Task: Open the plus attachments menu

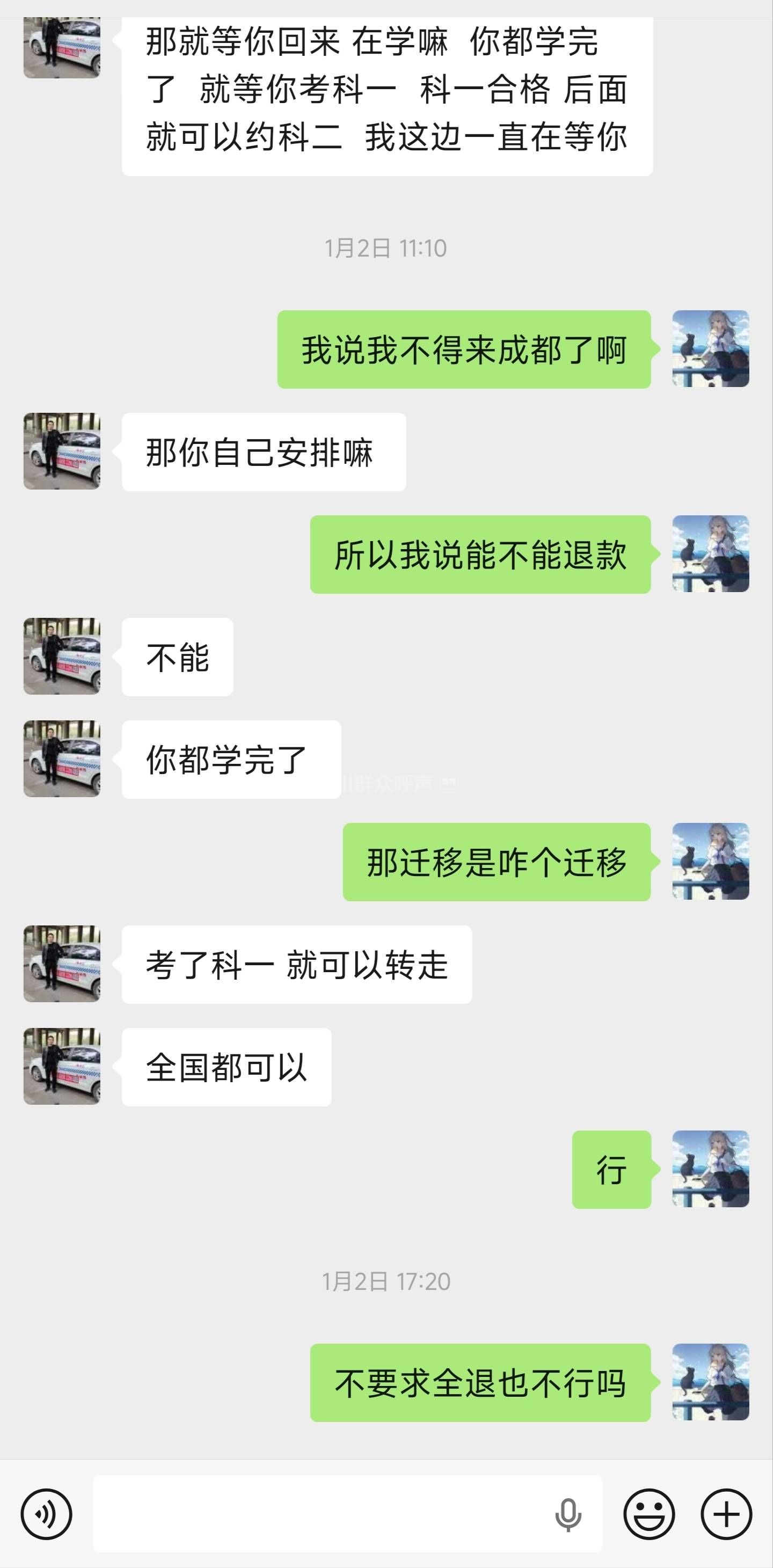Action: pos(726,1514)
